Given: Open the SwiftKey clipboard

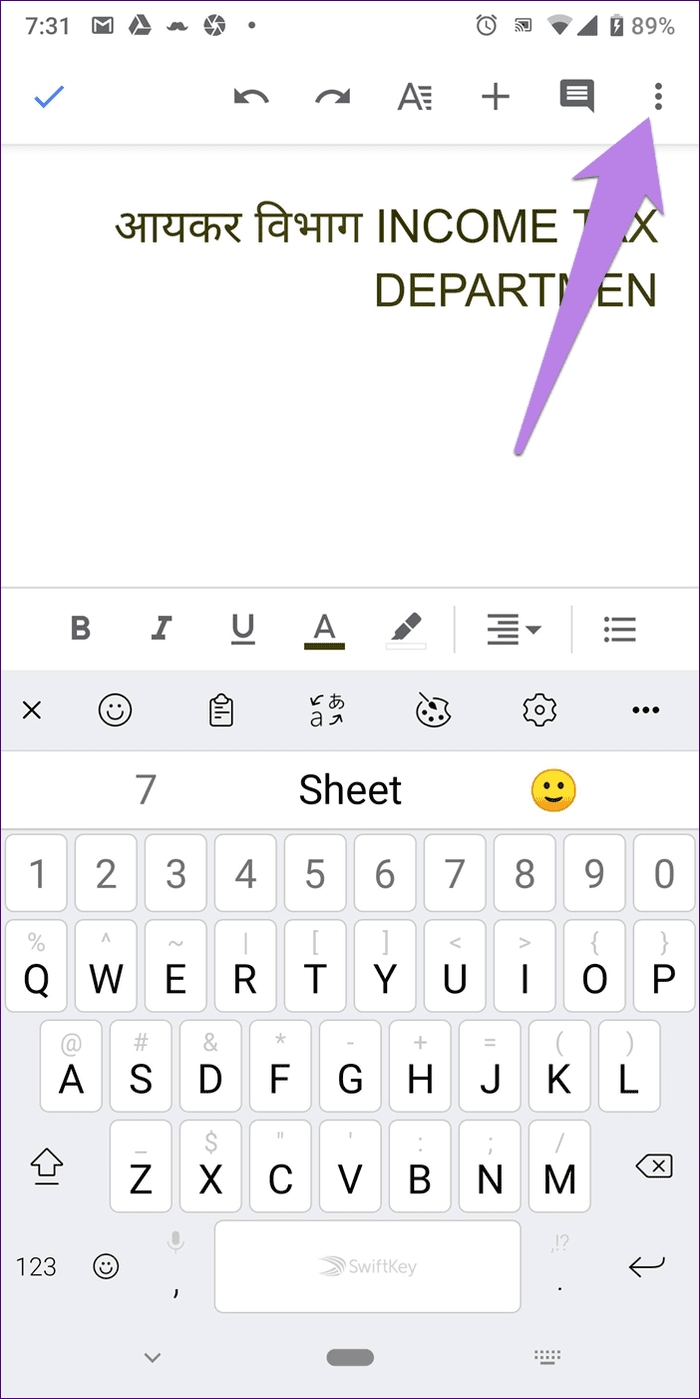Looking at the screenshot, I should (221, 711).
